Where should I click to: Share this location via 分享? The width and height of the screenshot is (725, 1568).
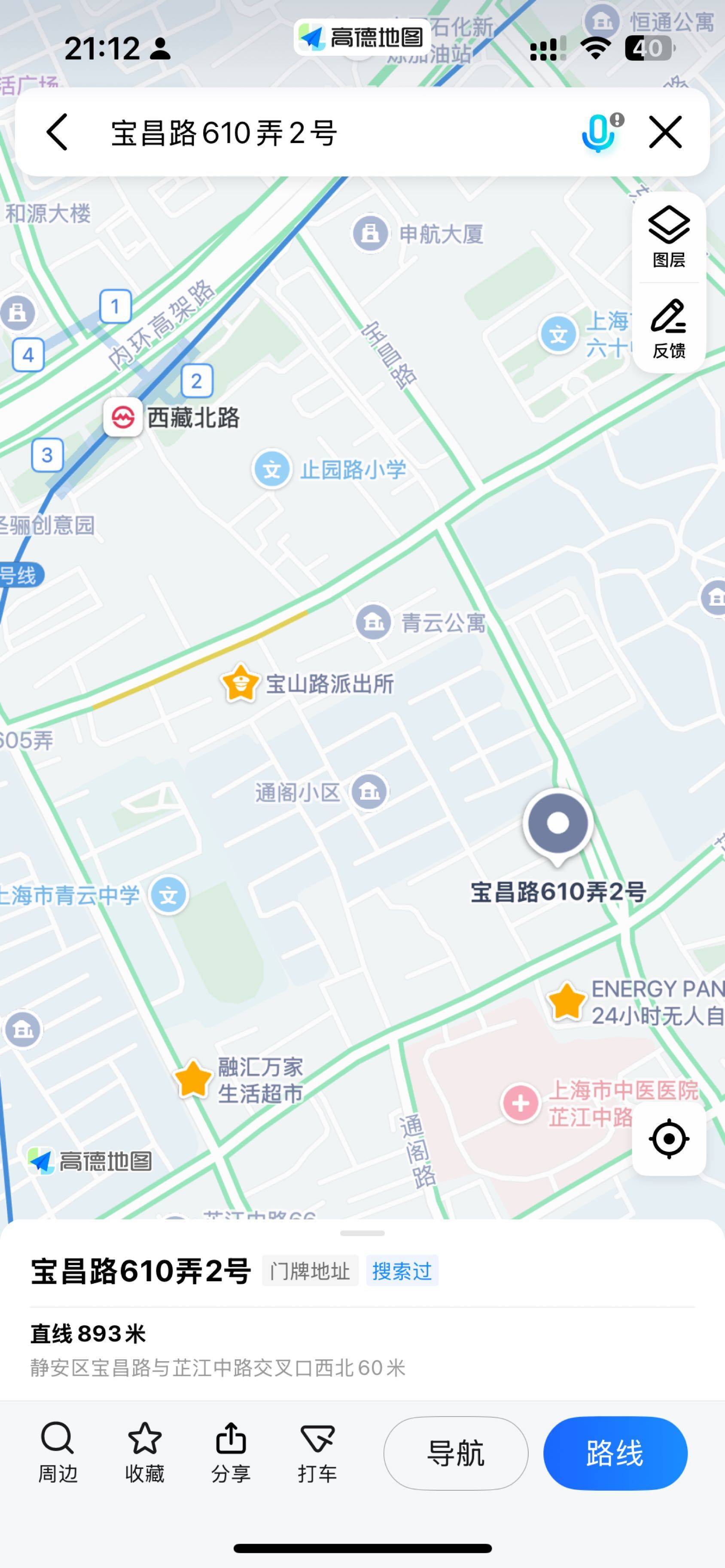230,1453
